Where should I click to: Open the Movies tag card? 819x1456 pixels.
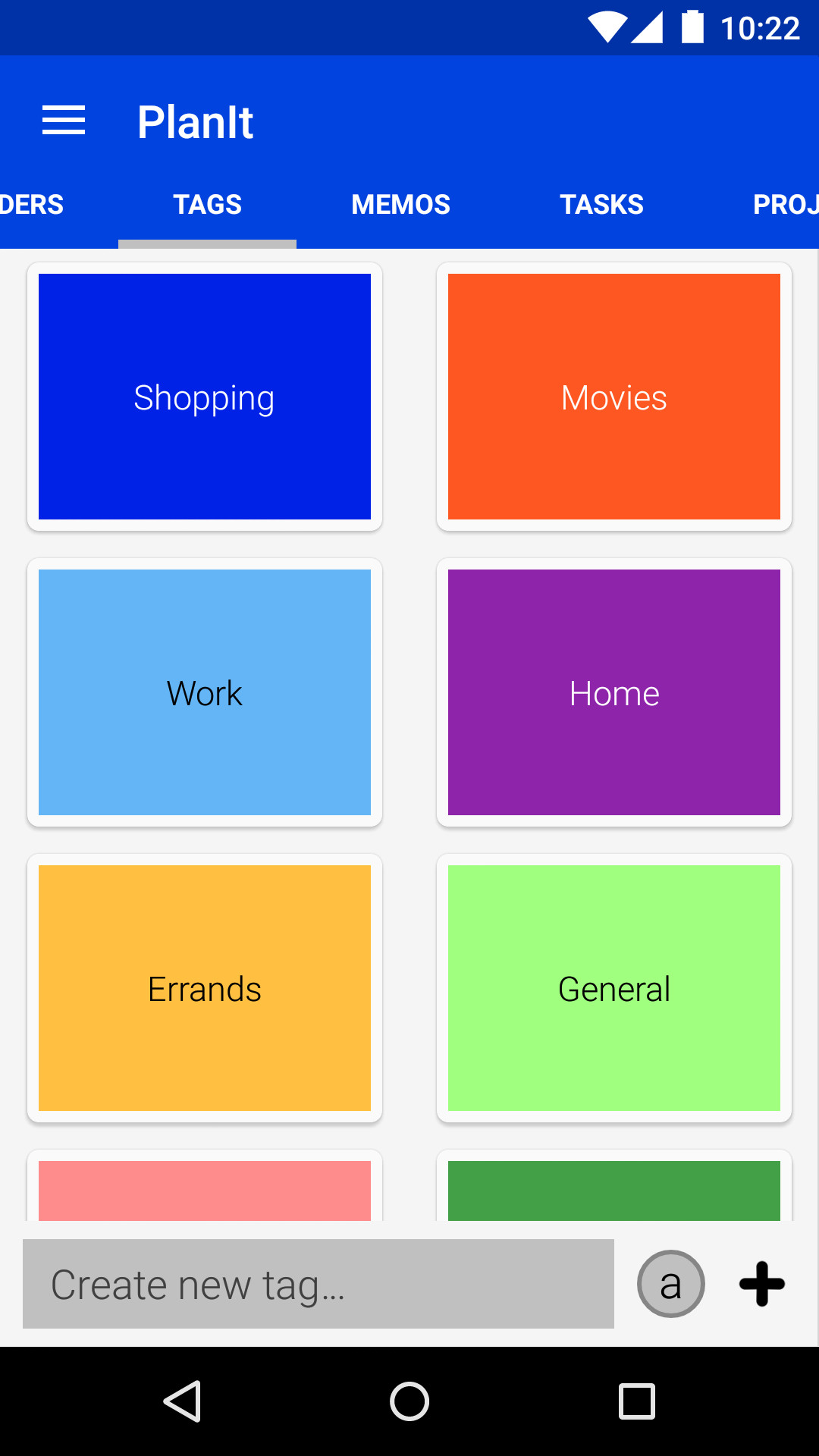tap(614, 397)
